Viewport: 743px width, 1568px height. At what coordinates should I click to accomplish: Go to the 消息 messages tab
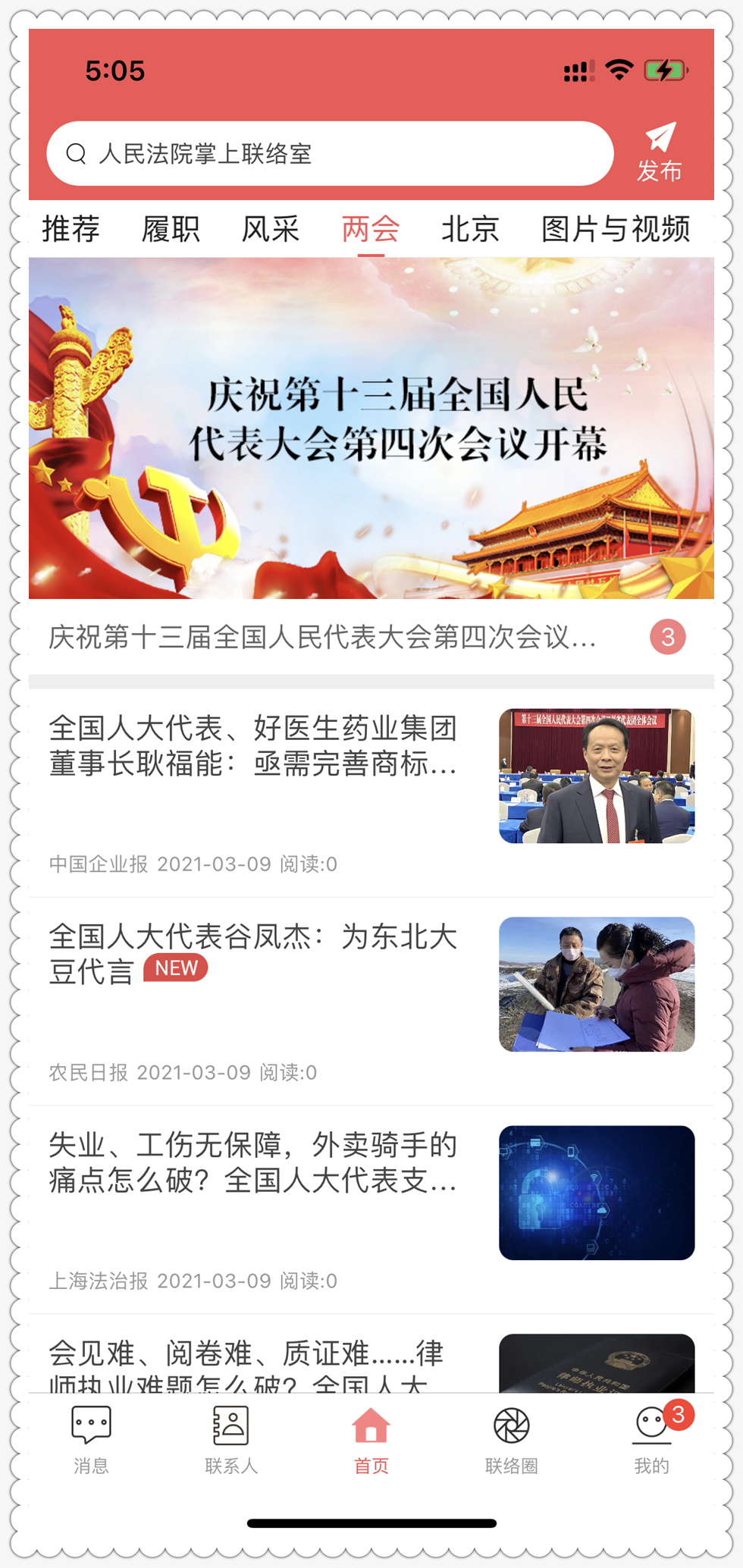click(x=91, y=1439)
